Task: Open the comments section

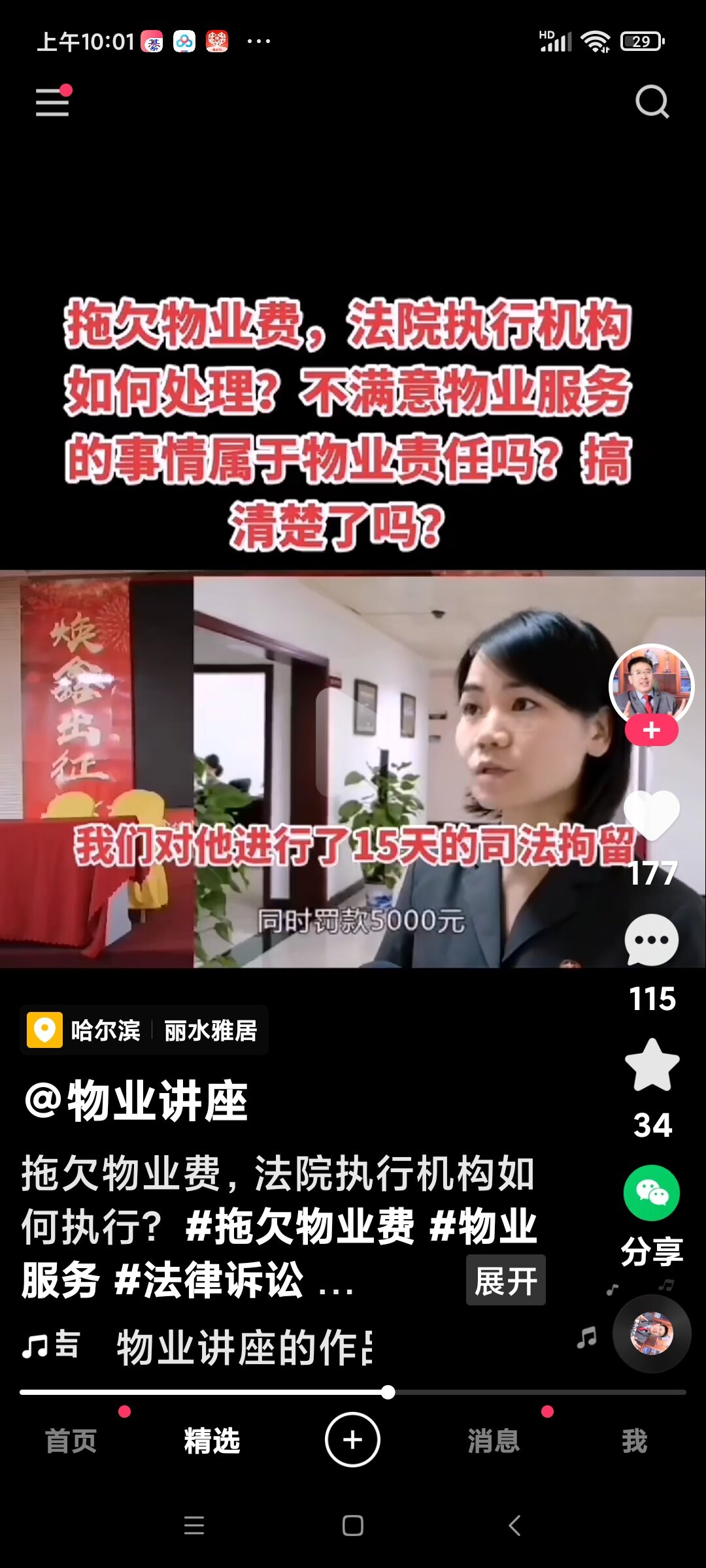Action: [x=652, y=941]
